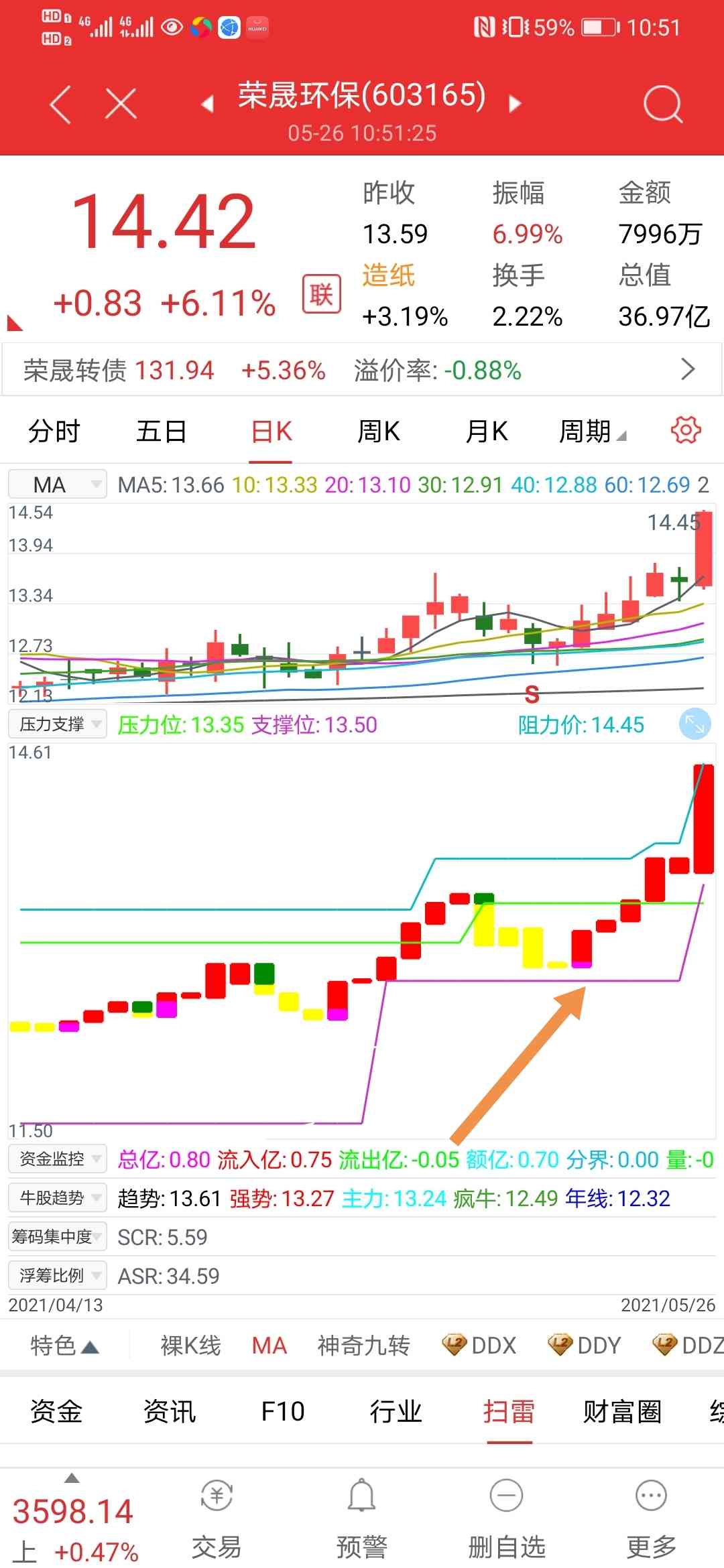Open the chart settings gear icon
Screen dimensions: 724x1568
click(x=686, y=430)
